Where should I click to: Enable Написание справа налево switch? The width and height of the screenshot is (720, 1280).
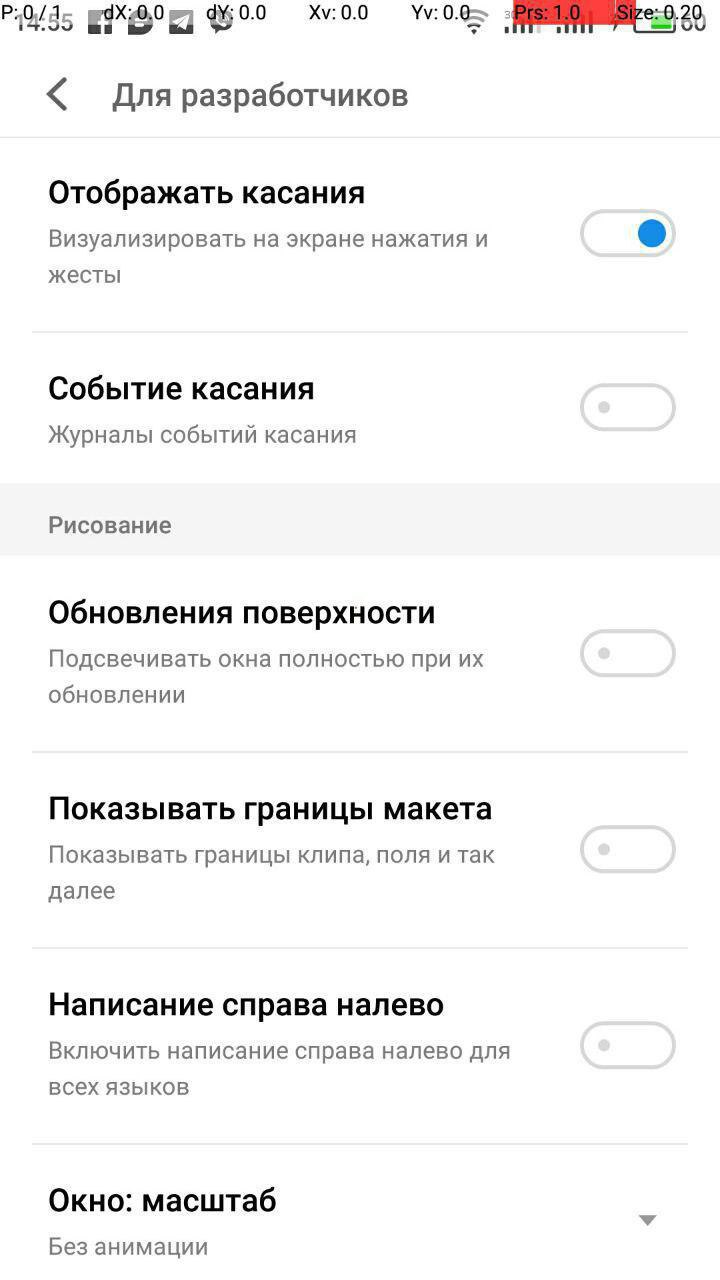[628, 1046]
